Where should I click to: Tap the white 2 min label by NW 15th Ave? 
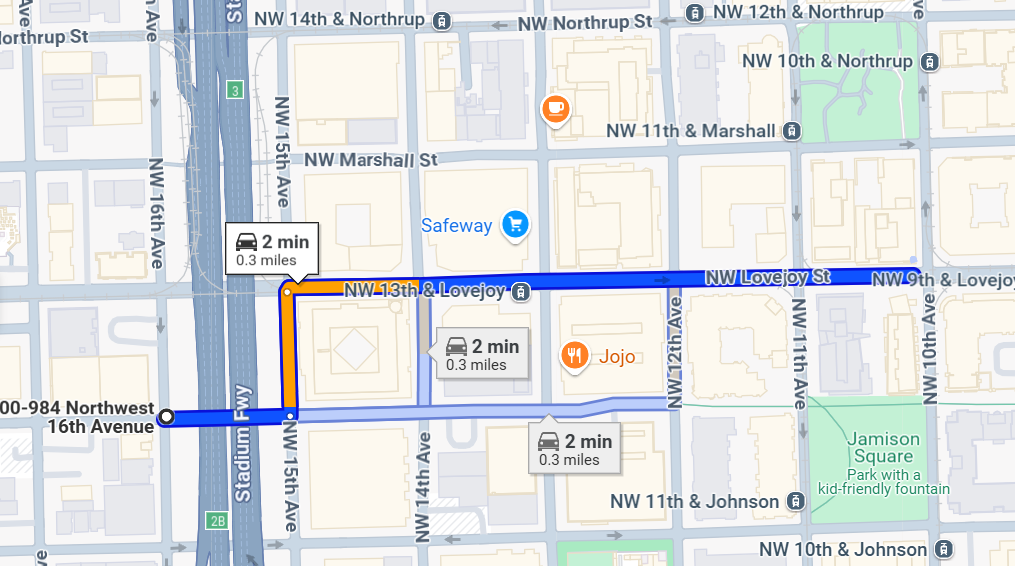tap(271, 250)
